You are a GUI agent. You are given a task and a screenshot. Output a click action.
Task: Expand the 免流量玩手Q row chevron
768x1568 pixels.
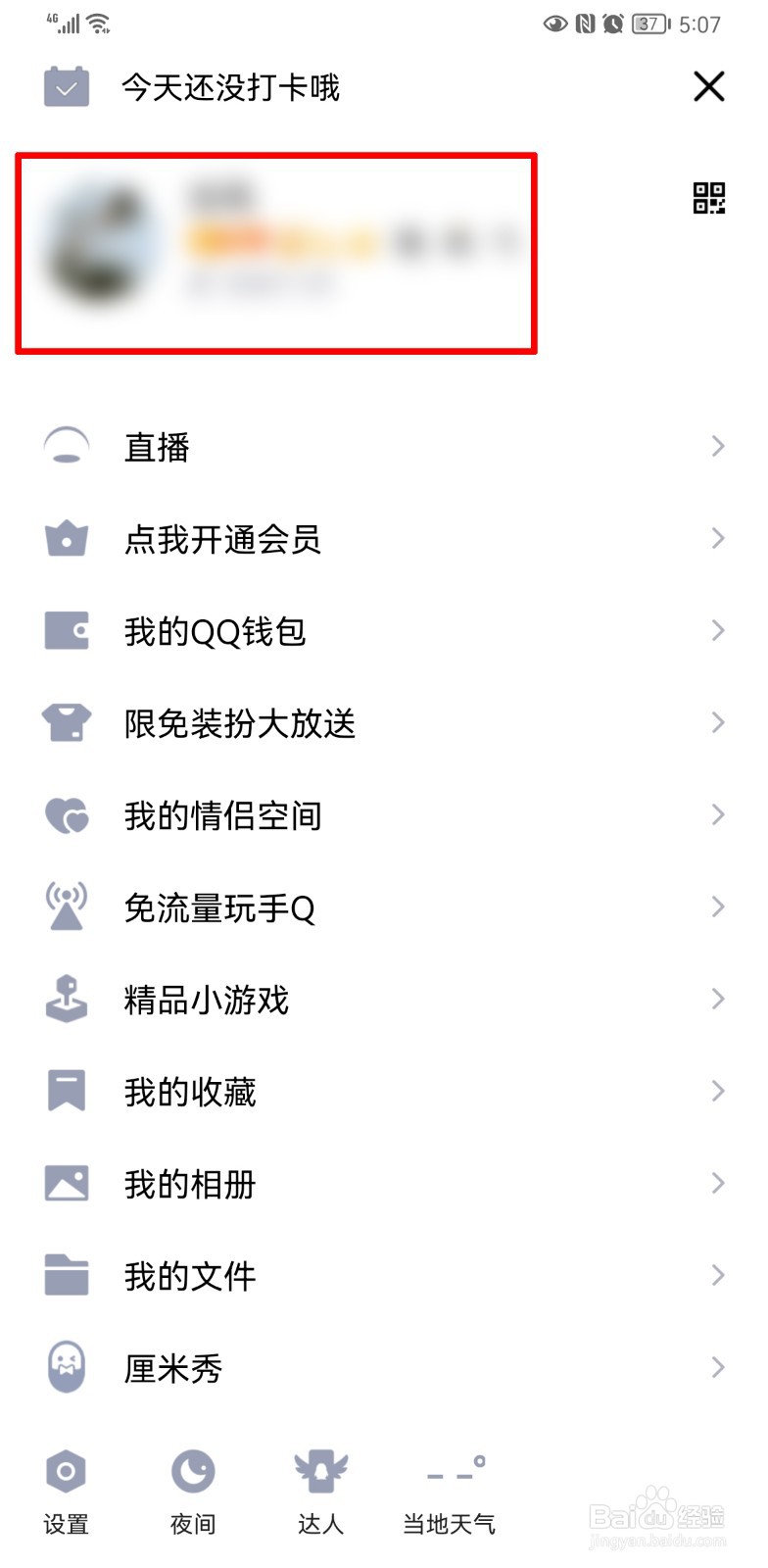tap(716, 907)
